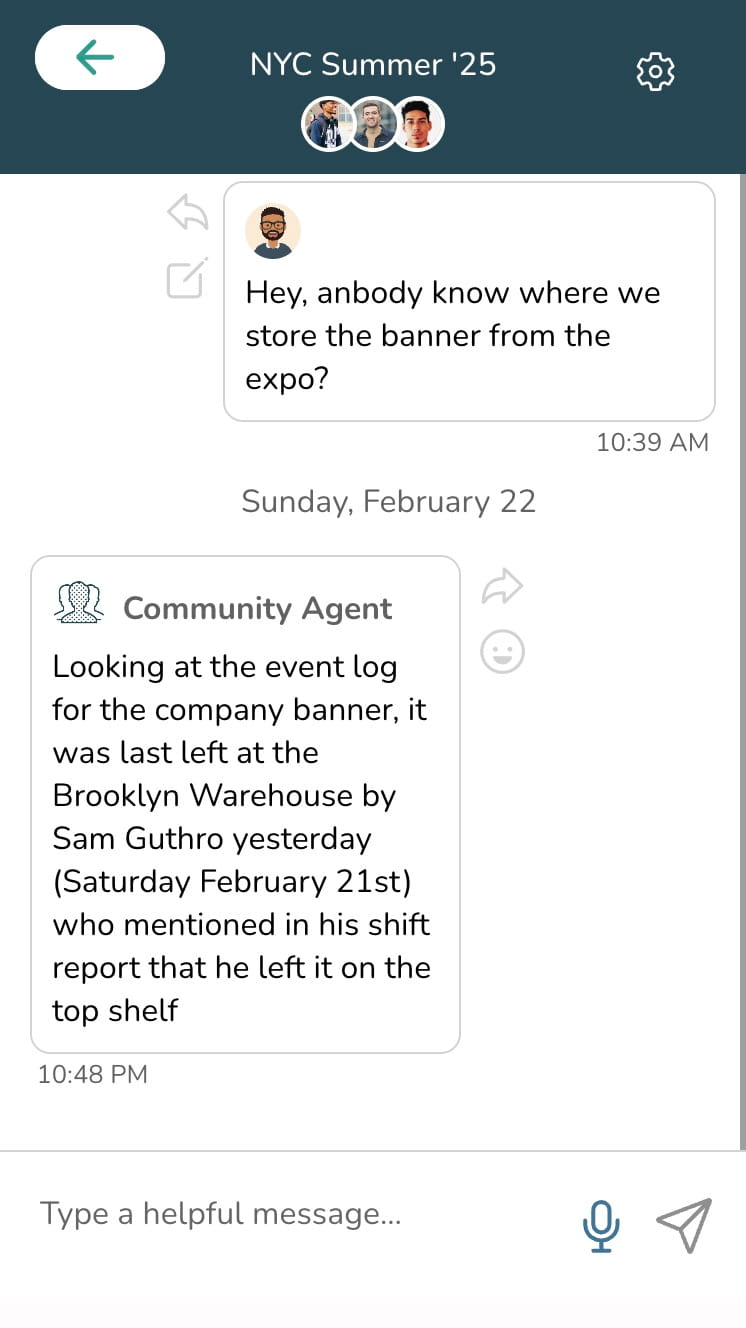Focus the "Type a helpful message" field
The width and height of the screenshot is (746, 1328).
point(300,1214)
